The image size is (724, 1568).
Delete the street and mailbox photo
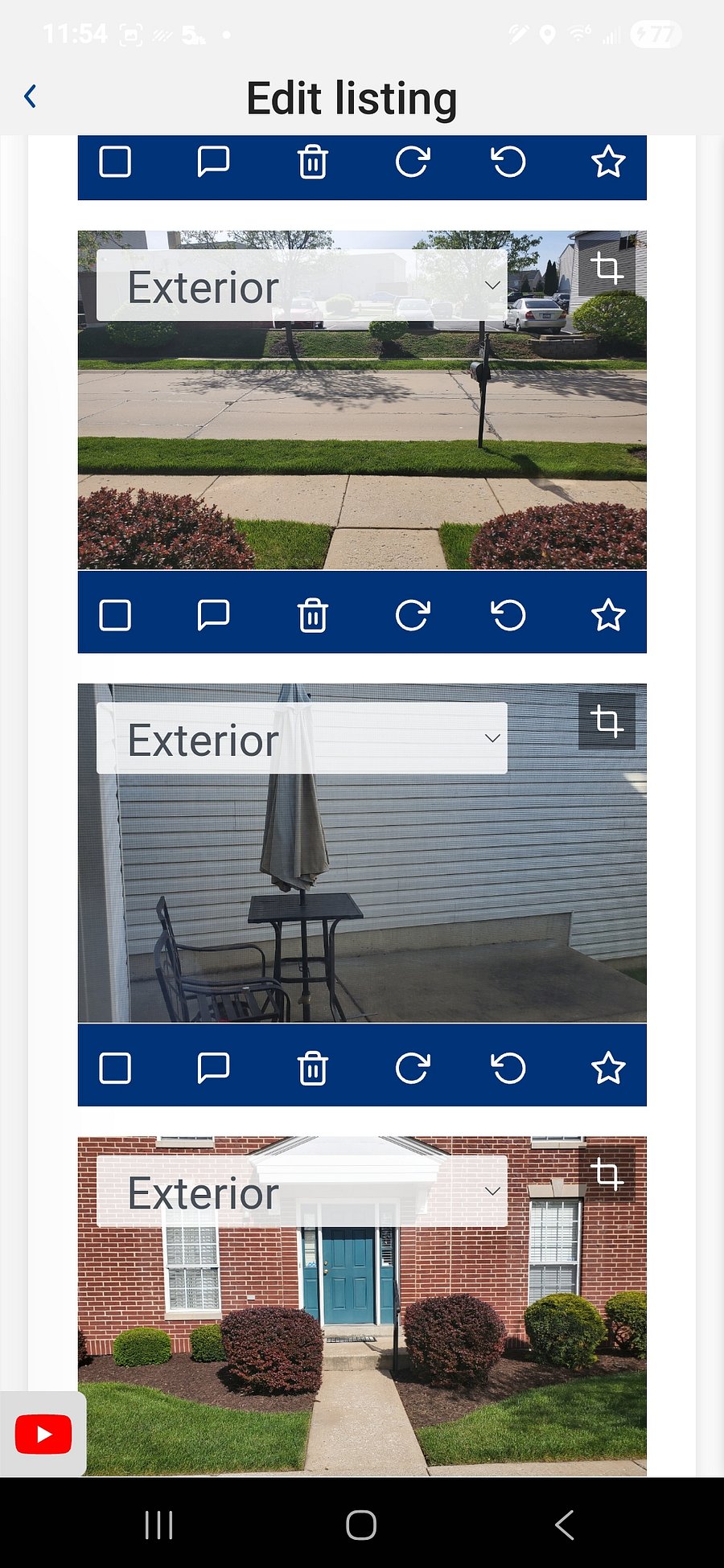click(312, 615)
